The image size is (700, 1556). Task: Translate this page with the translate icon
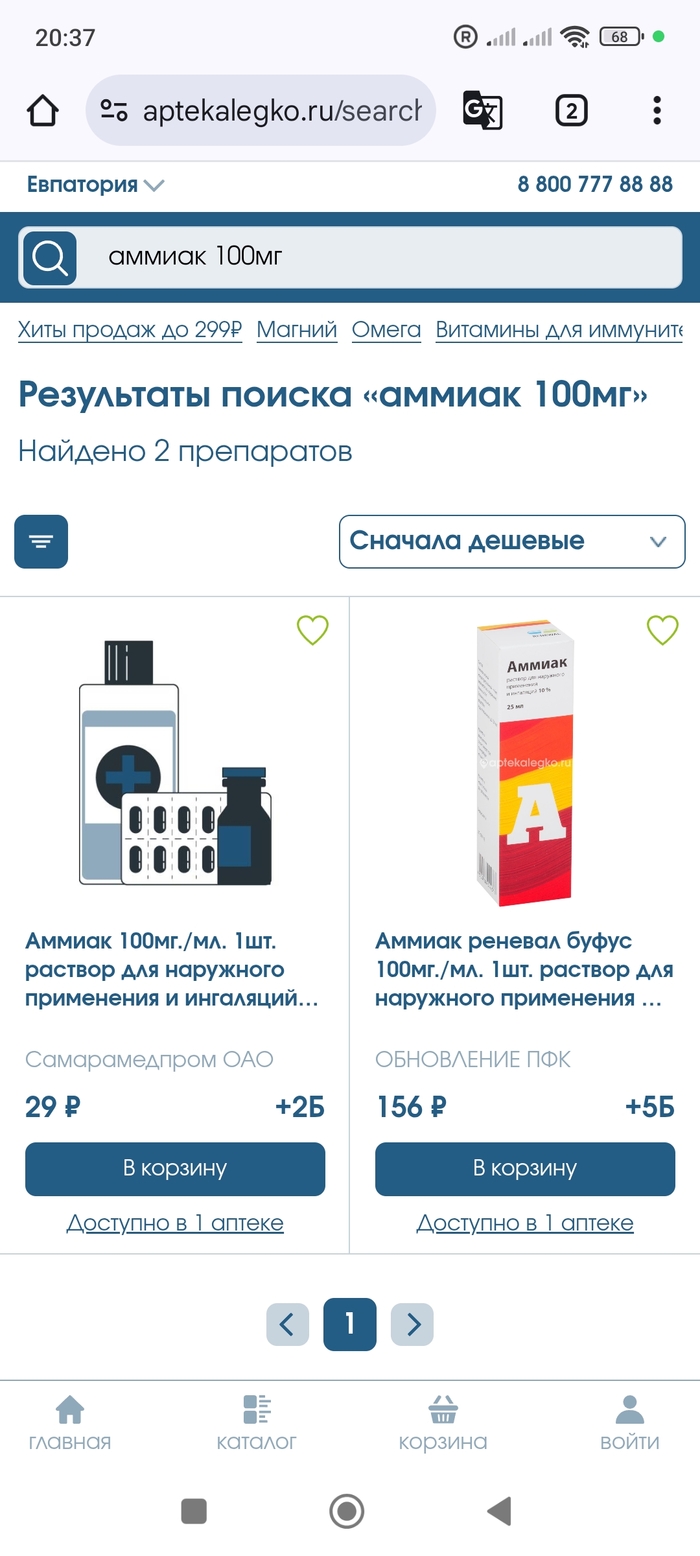(482, 110)
